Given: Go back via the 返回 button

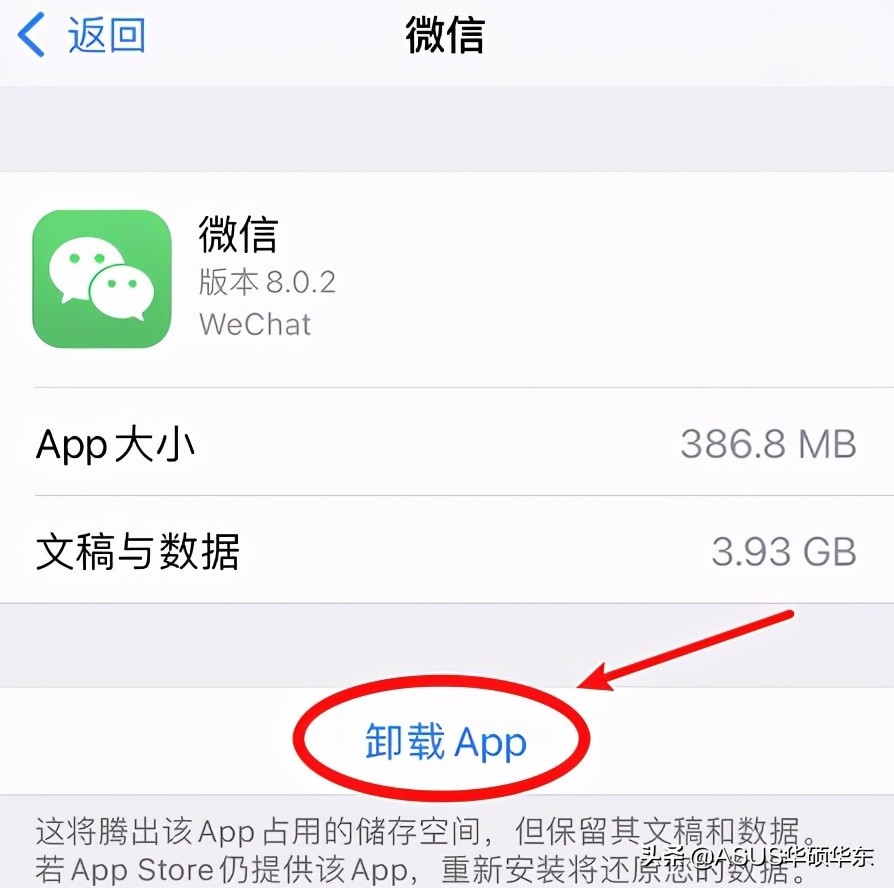Looking at the screenshot, I should pos(82,36).
